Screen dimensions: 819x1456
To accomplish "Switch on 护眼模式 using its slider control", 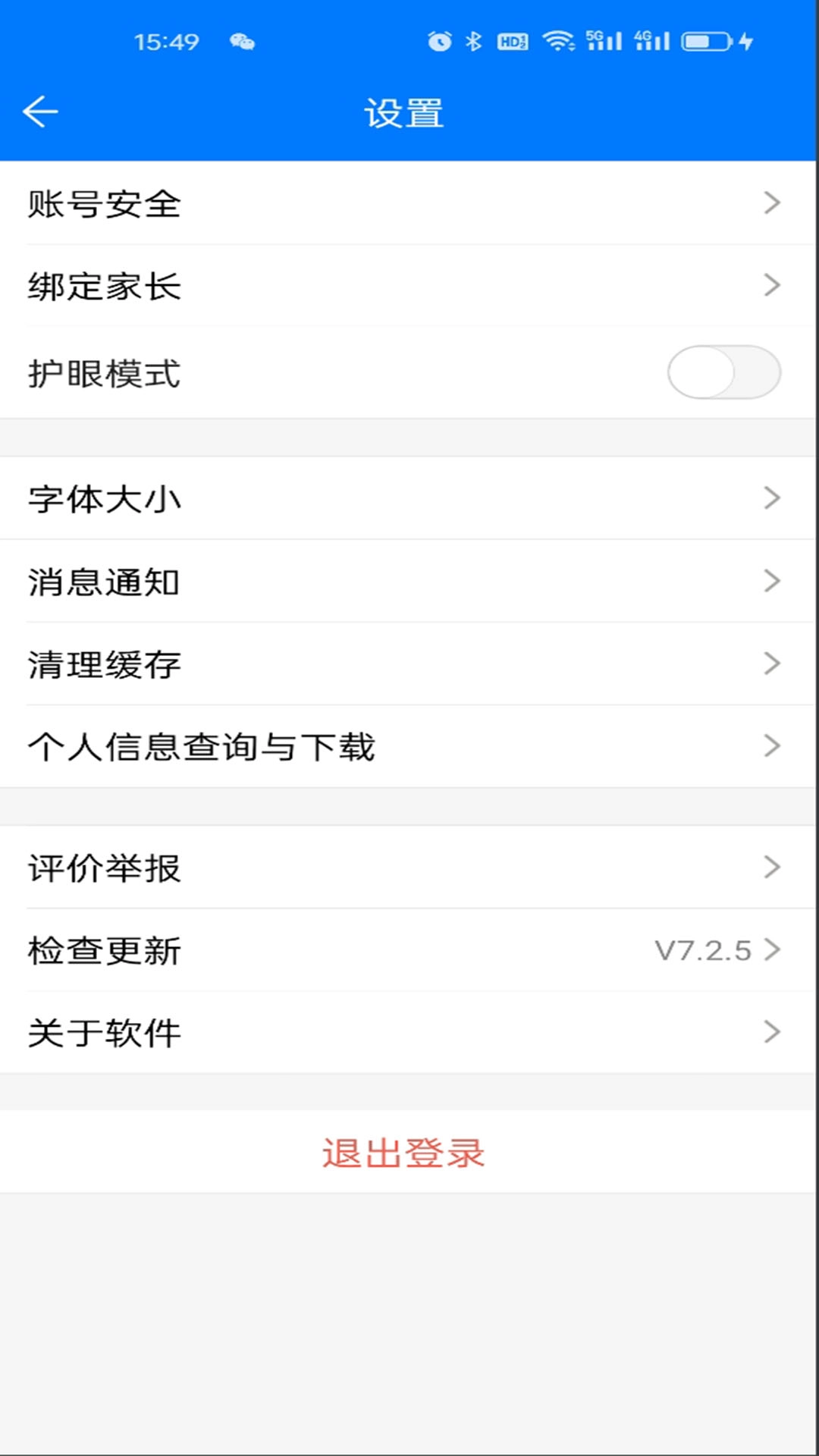I will point(724,372).
